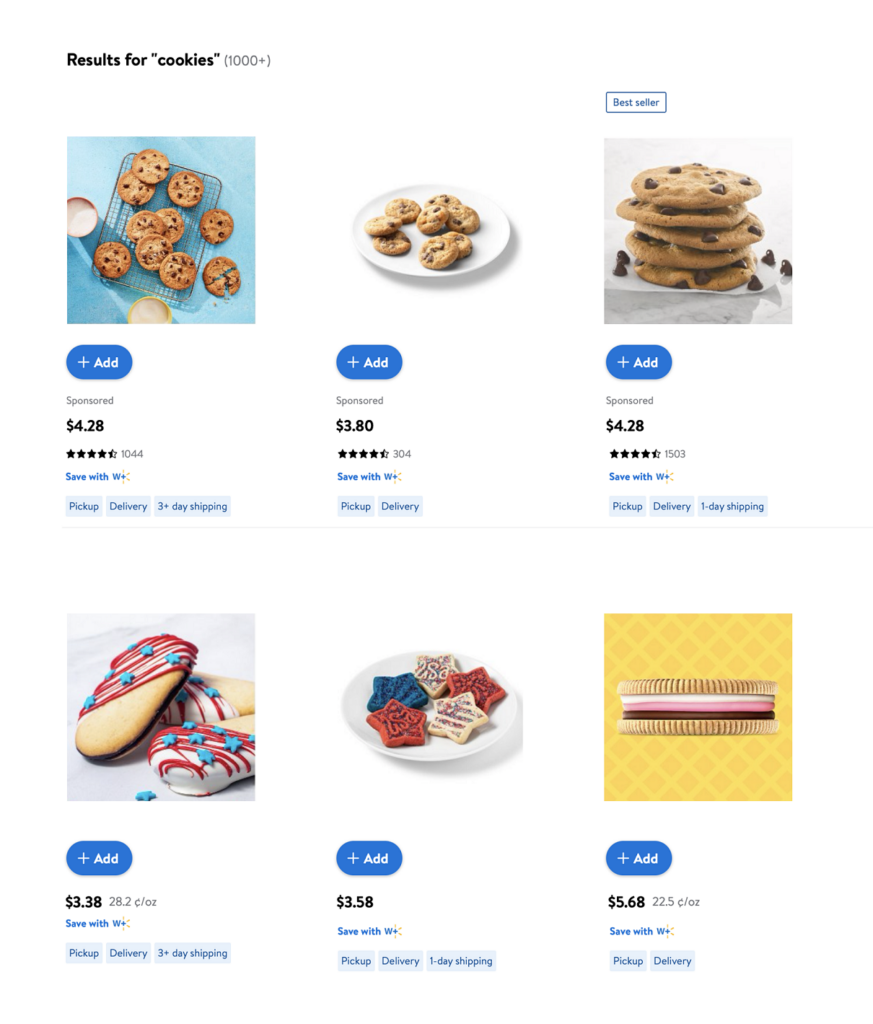The image size is (873, 1024).
Task: View the red and white striped cookies
Action: tap(161, 707)
